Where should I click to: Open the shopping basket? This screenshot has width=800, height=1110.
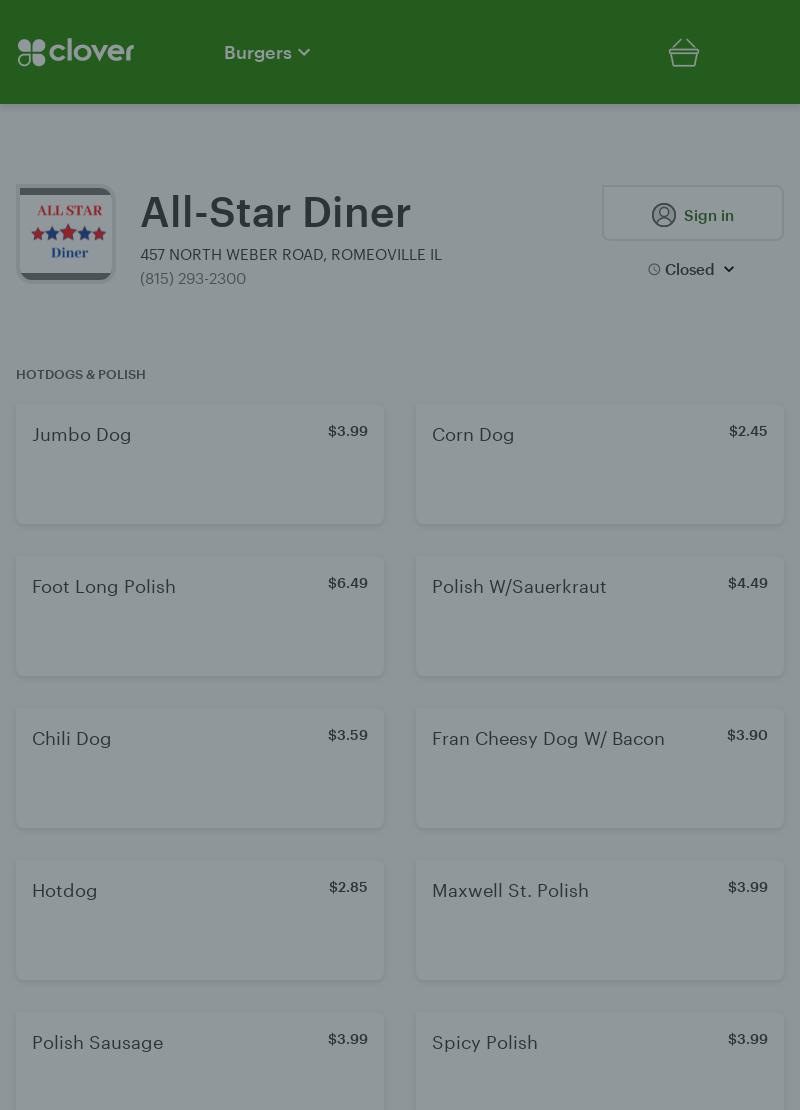[x=684, y=53]
